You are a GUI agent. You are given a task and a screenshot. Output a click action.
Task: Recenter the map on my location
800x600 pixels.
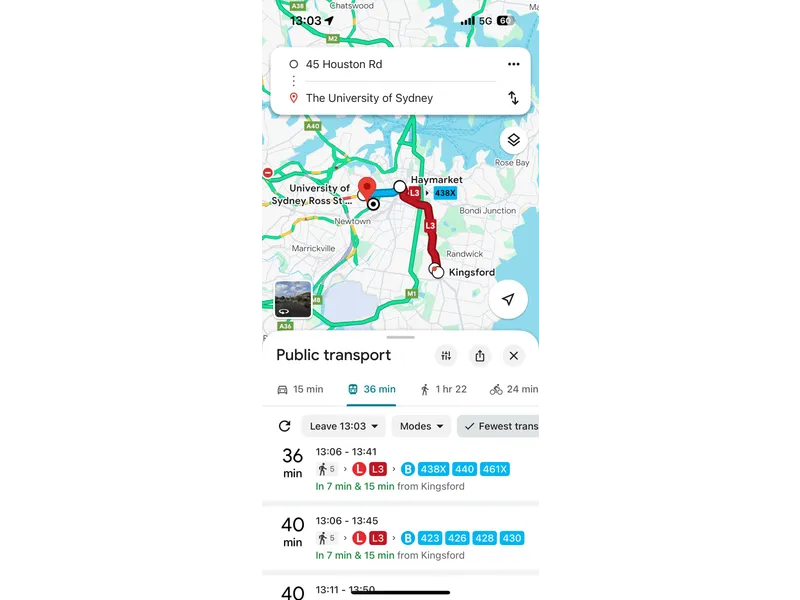click(x=508, y=299)
